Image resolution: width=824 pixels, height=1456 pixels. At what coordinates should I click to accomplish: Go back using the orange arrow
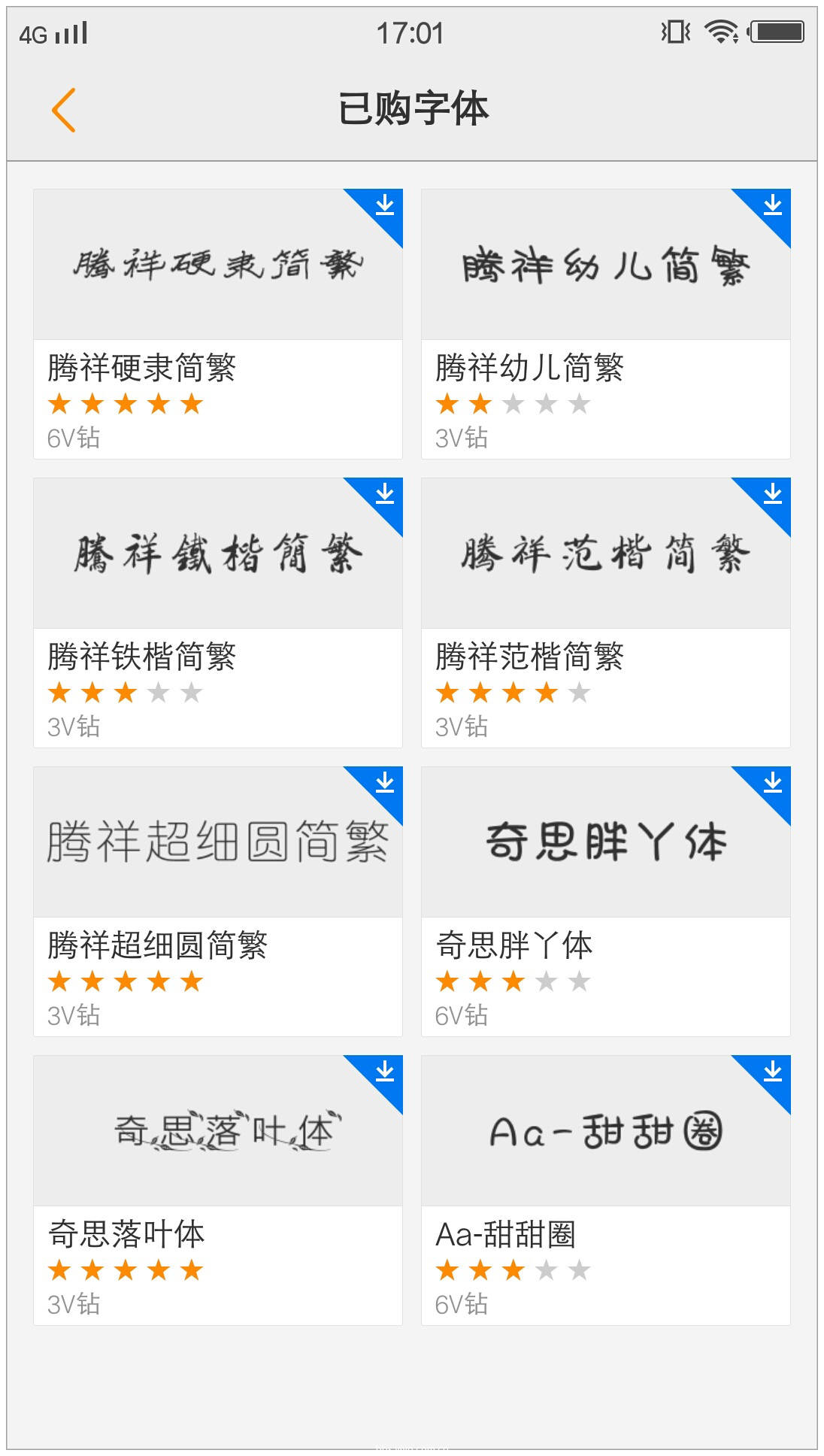[64, 110]
